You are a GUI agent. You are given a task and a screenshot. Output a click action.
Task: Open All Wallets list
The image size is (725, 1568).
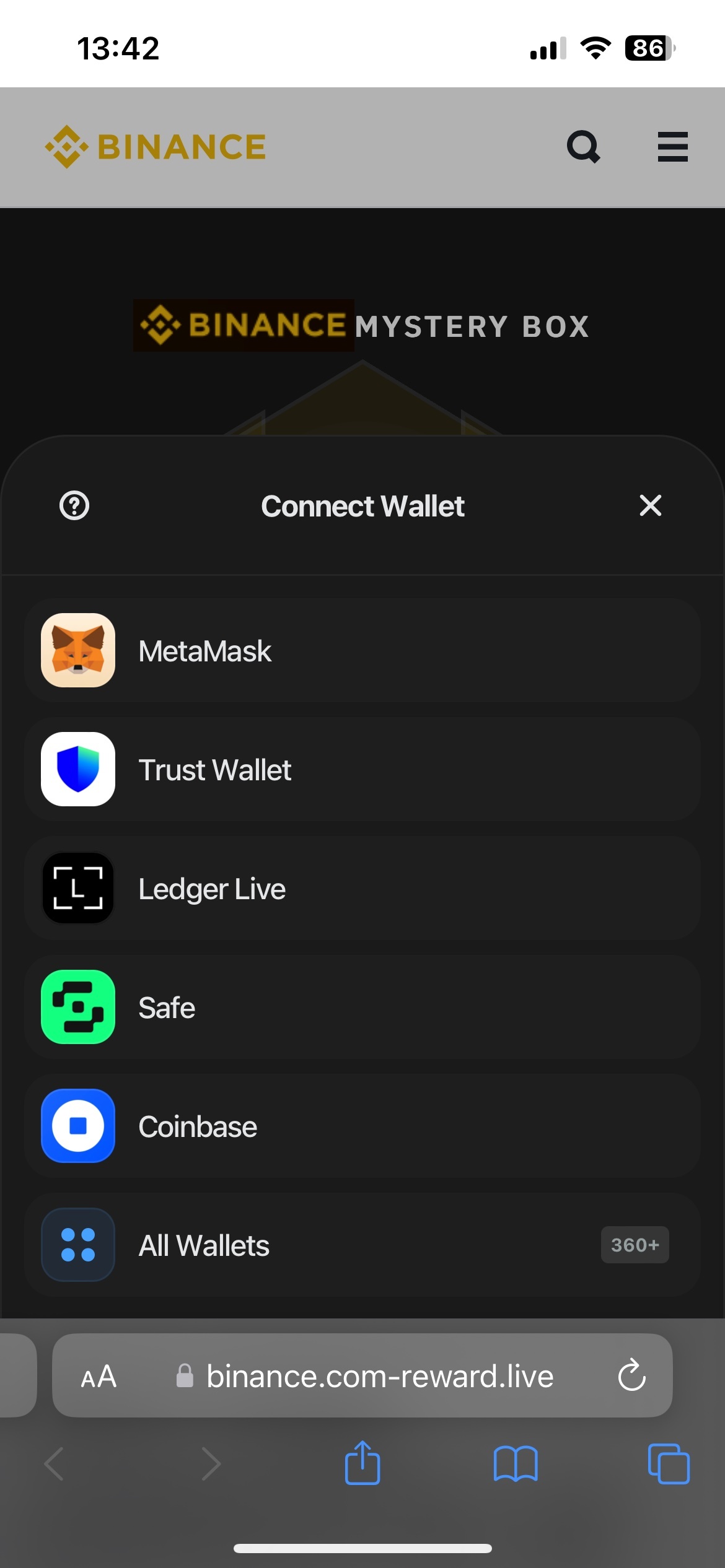(x=362, y=1245)
